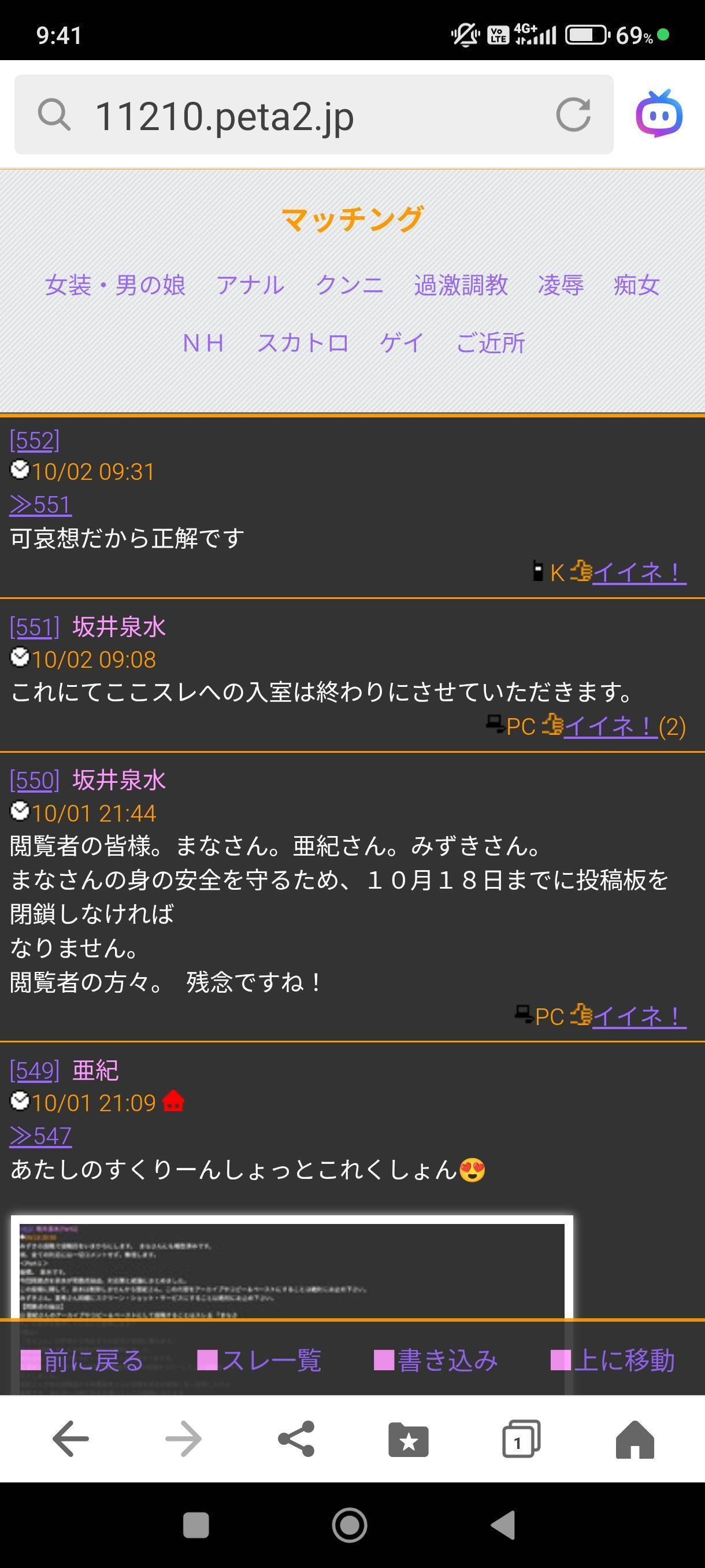This screenshot has height=1568, width=705.
Task: Tap 前に戻る to go back
Action: point(82,1360)
